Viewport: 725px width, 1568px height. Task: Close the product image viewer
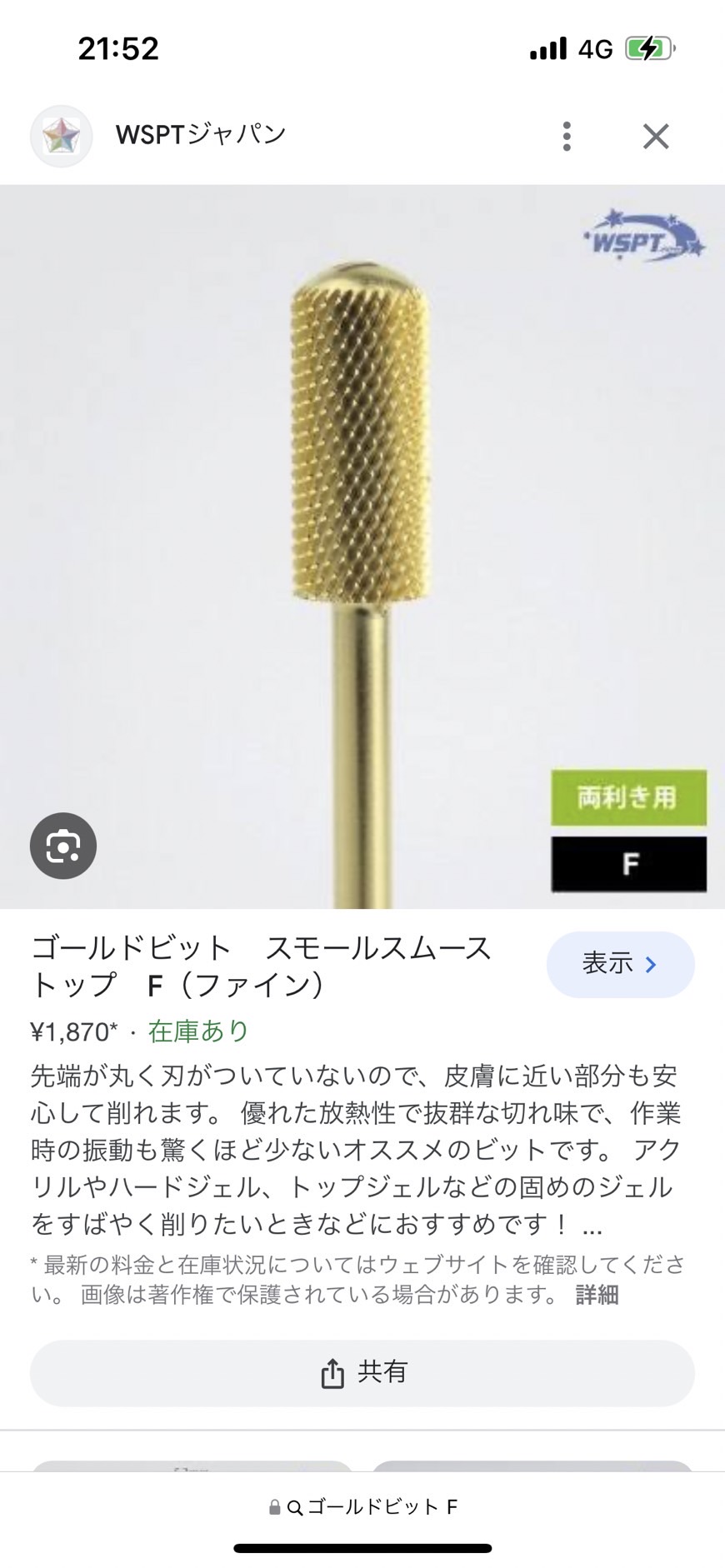pyautogui.click(x=656, y=136)
